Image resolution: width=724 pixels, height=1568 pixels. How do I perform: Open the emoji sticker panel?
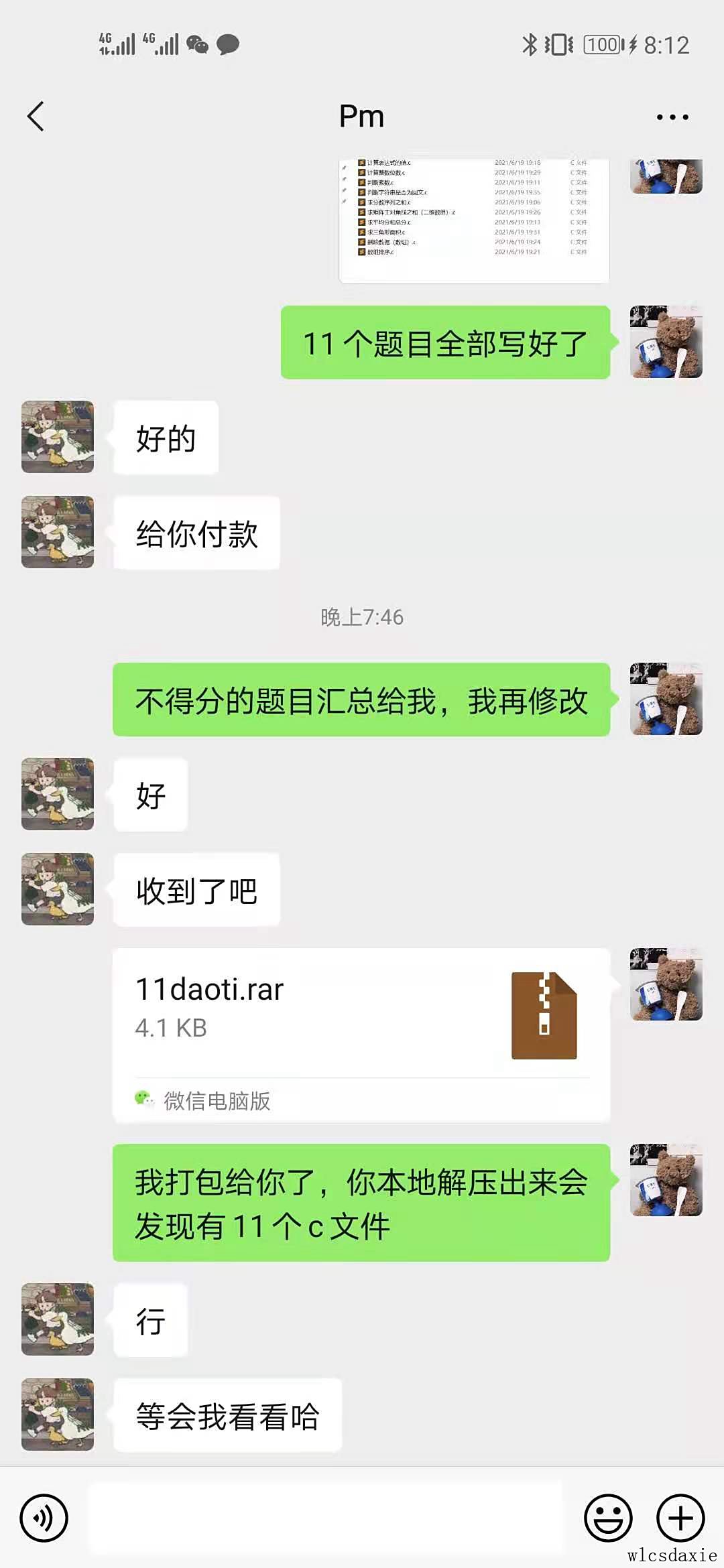(x=608, y=1518)
